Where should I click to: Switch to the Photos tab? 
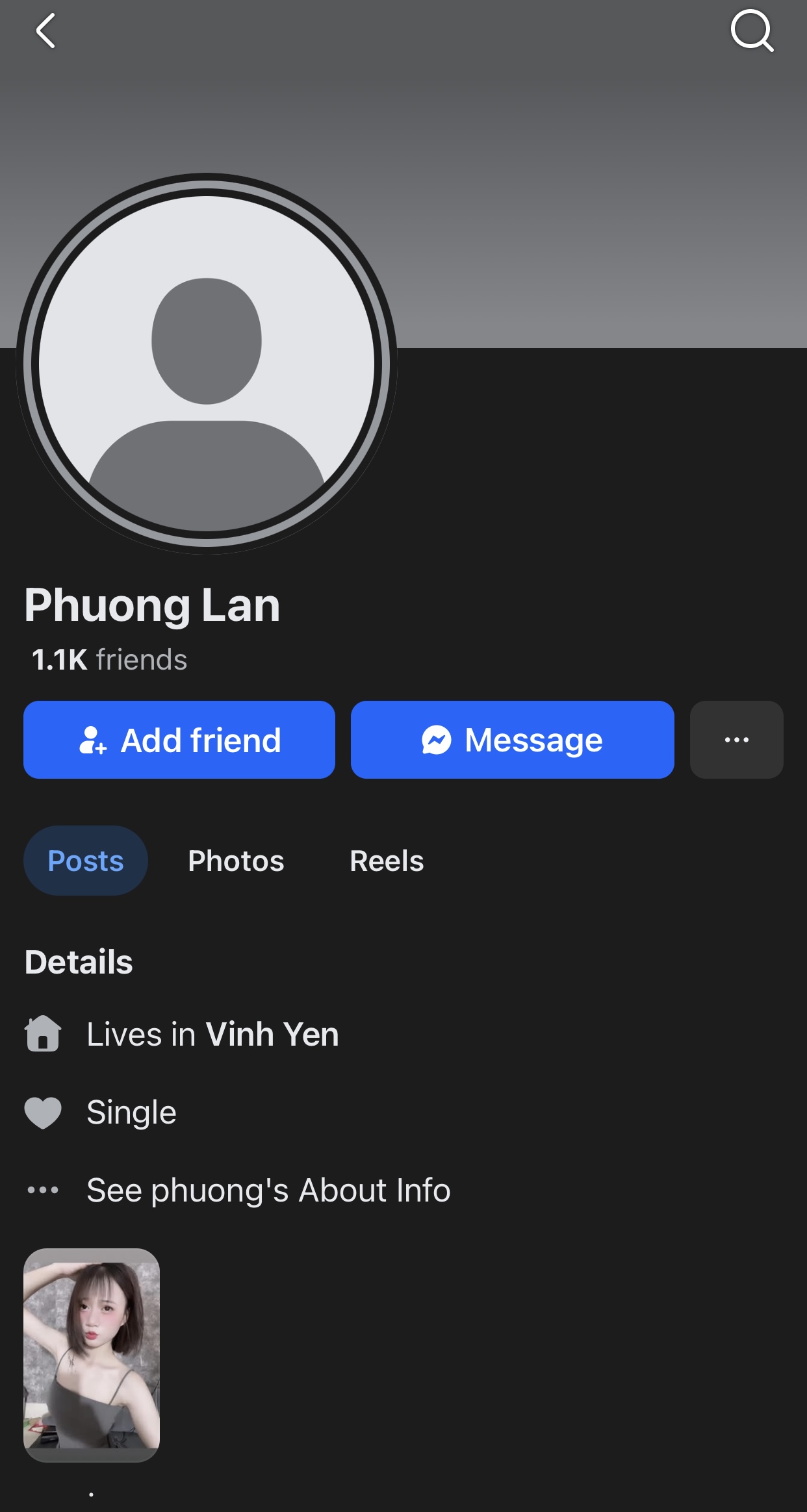click(x=236, y=861)
